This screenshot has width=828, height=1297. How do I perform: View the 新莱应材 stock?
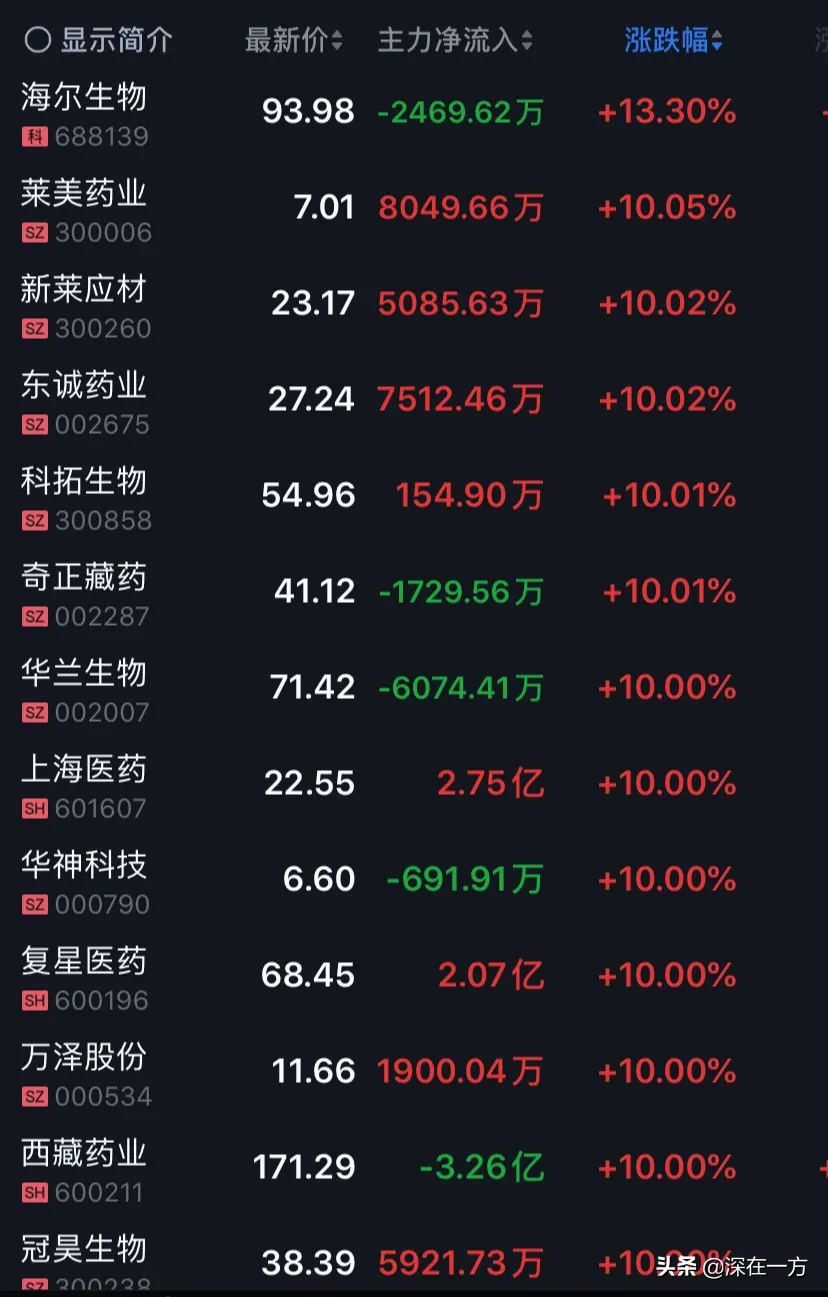84,290
